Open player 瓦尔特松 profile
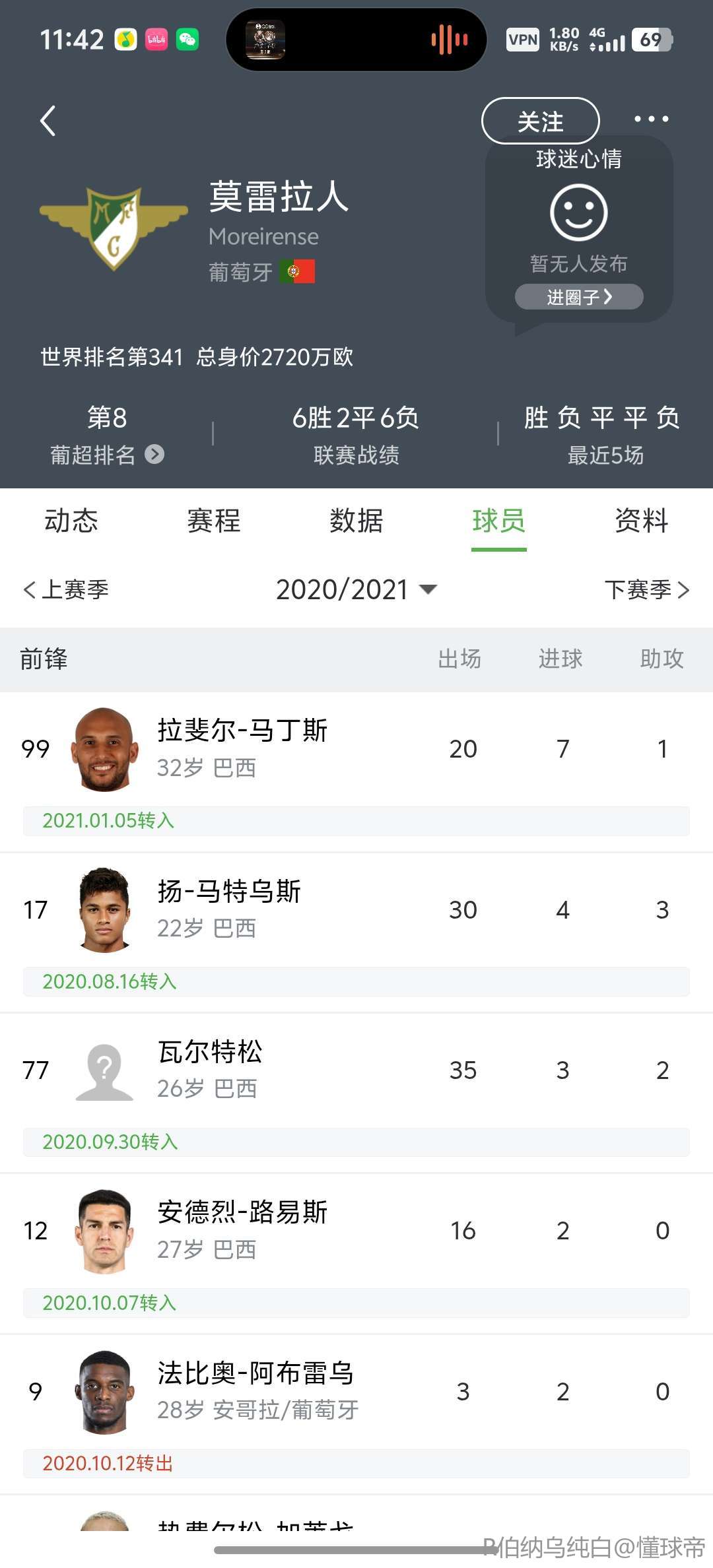This screenshot has height=1568, width=713. tap(210, 1070)
